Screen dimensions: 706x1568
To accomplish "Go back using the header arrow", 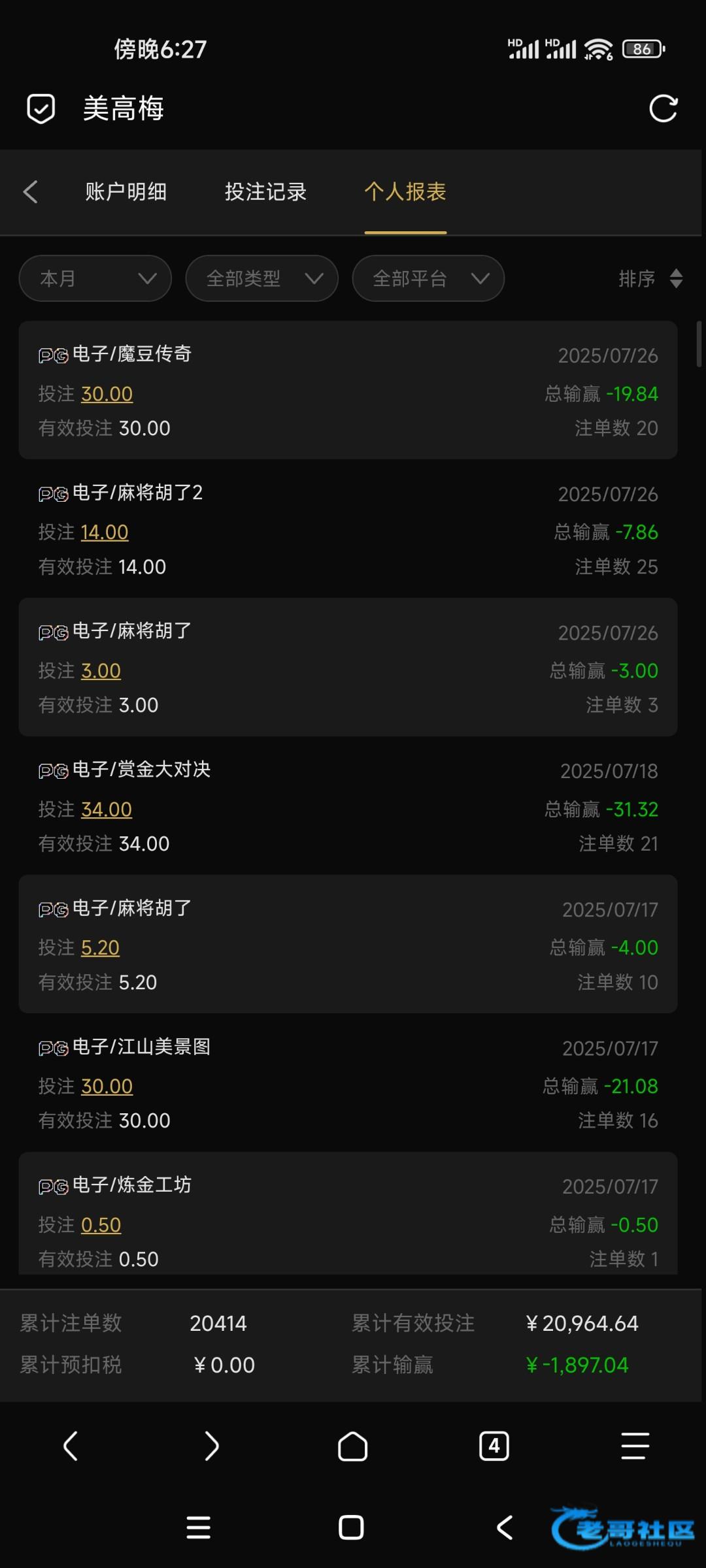I will tap(31, 191).
